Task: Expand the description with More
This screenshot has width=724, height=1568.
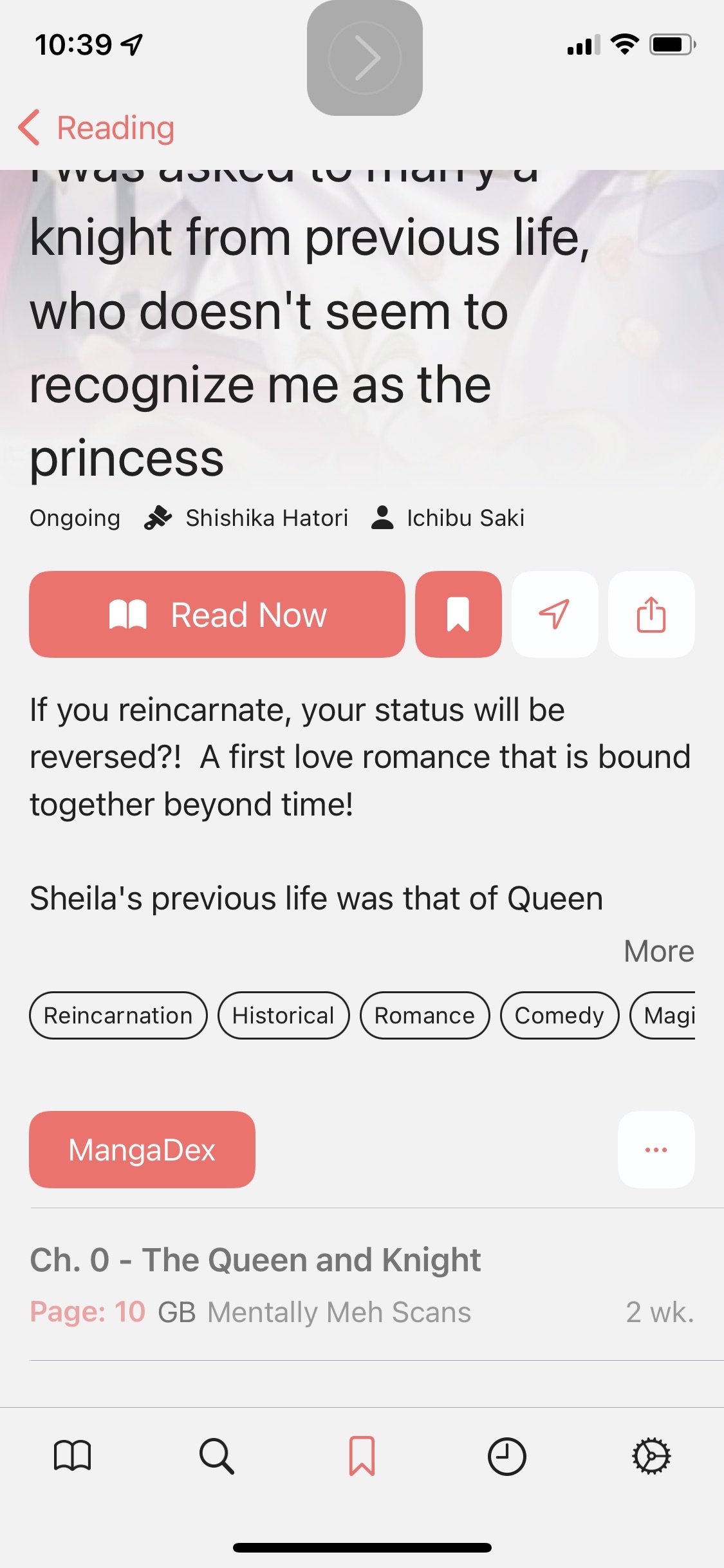Action: coord(659,951)
